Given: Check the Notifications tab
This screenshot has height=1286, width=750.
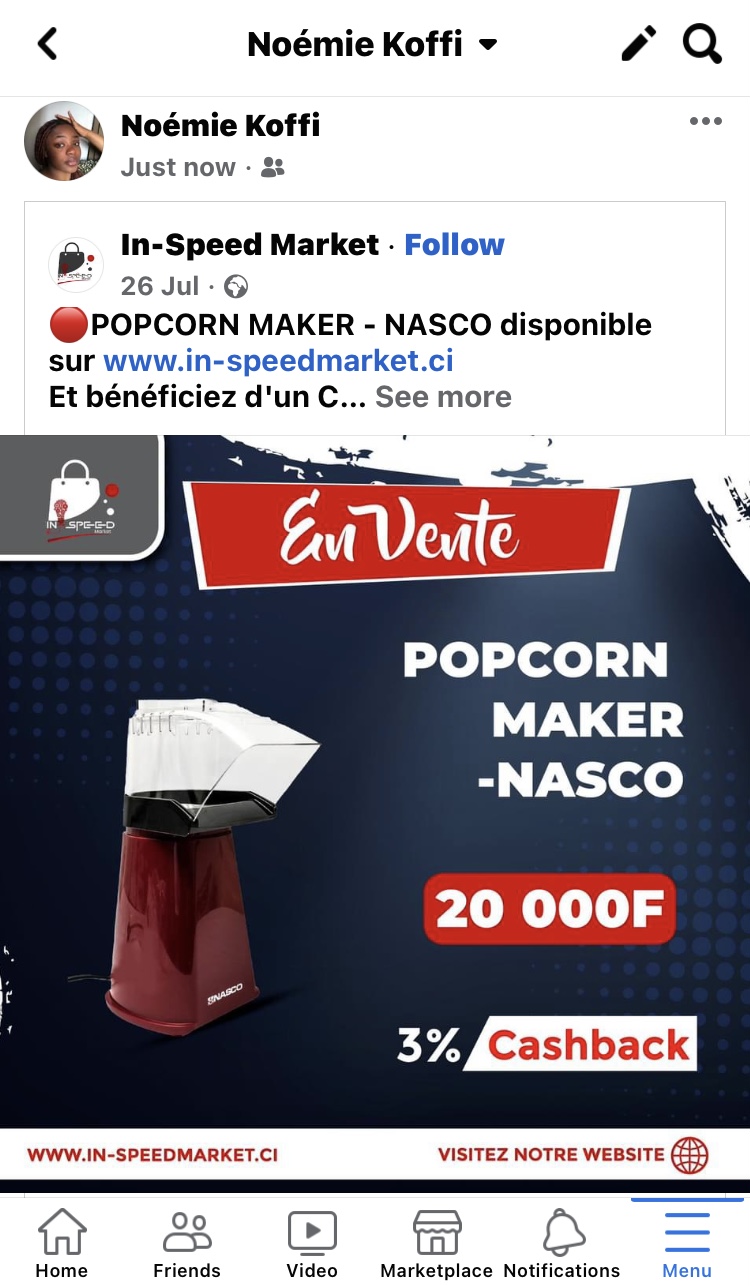Looking at the screenshot, I should pyautogui.click(x=562, y=1242).
